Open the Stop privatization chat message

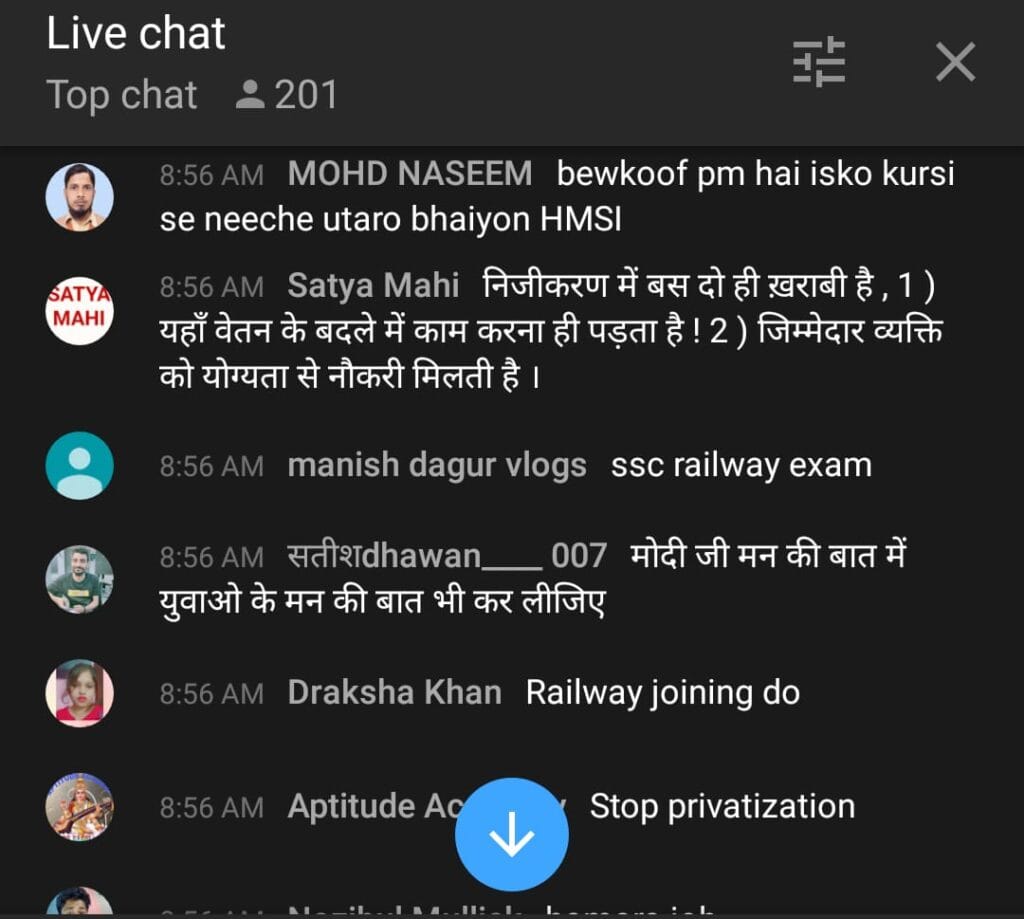click(x=721, y=806)
